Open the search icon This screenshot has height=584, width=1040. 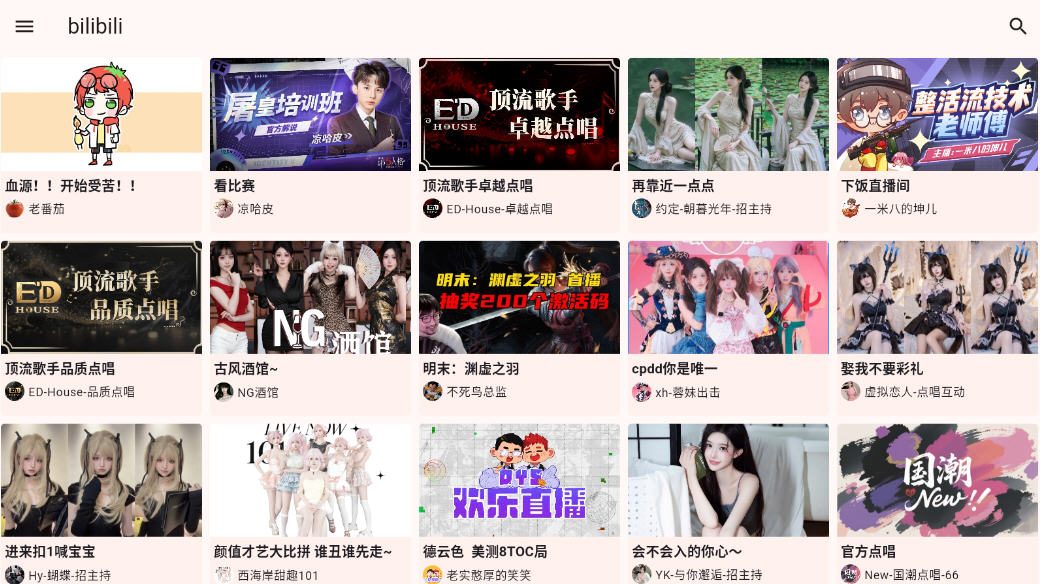(x=1017, y=27)
